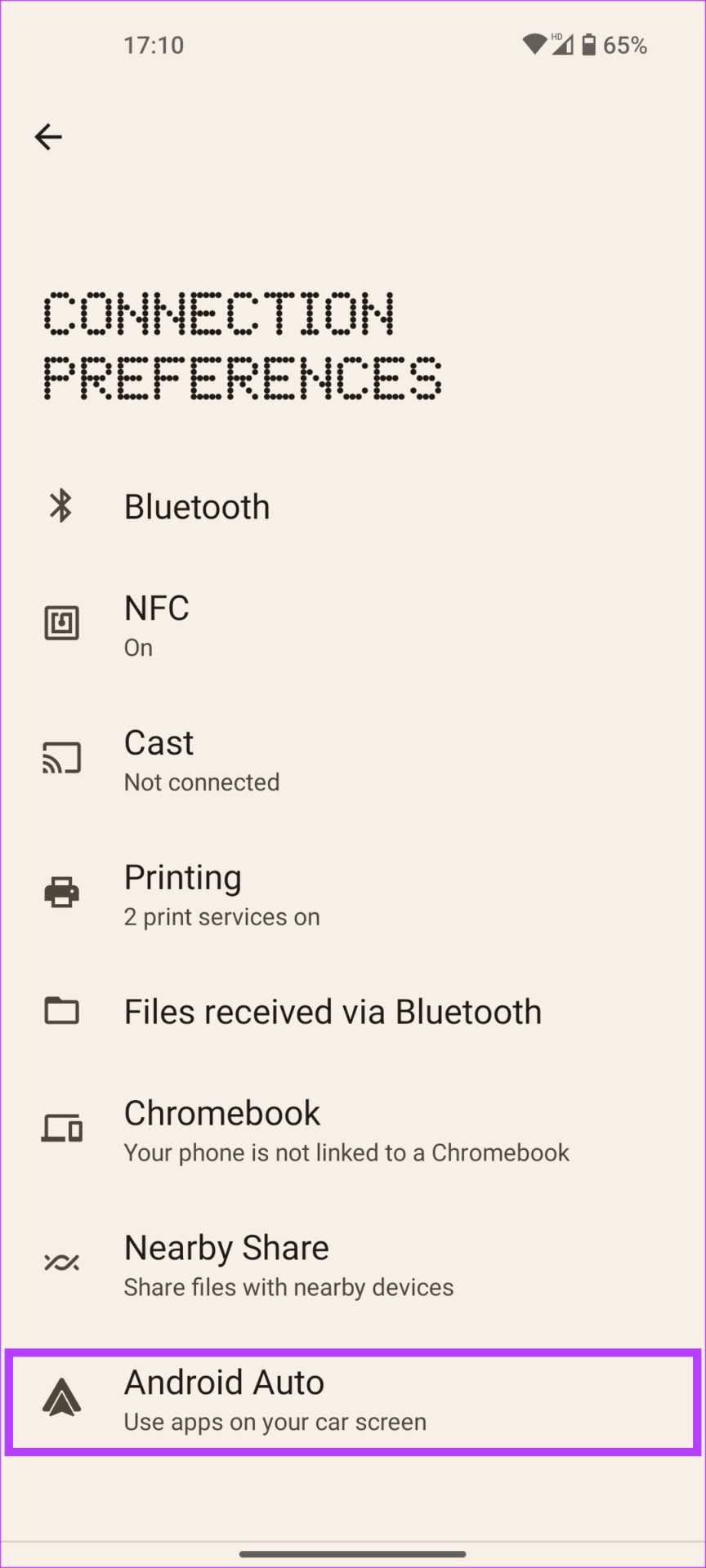Open Files received via Bluetooth
Viewport: 706px width, 1568px height.
(x=333, y=1012)
